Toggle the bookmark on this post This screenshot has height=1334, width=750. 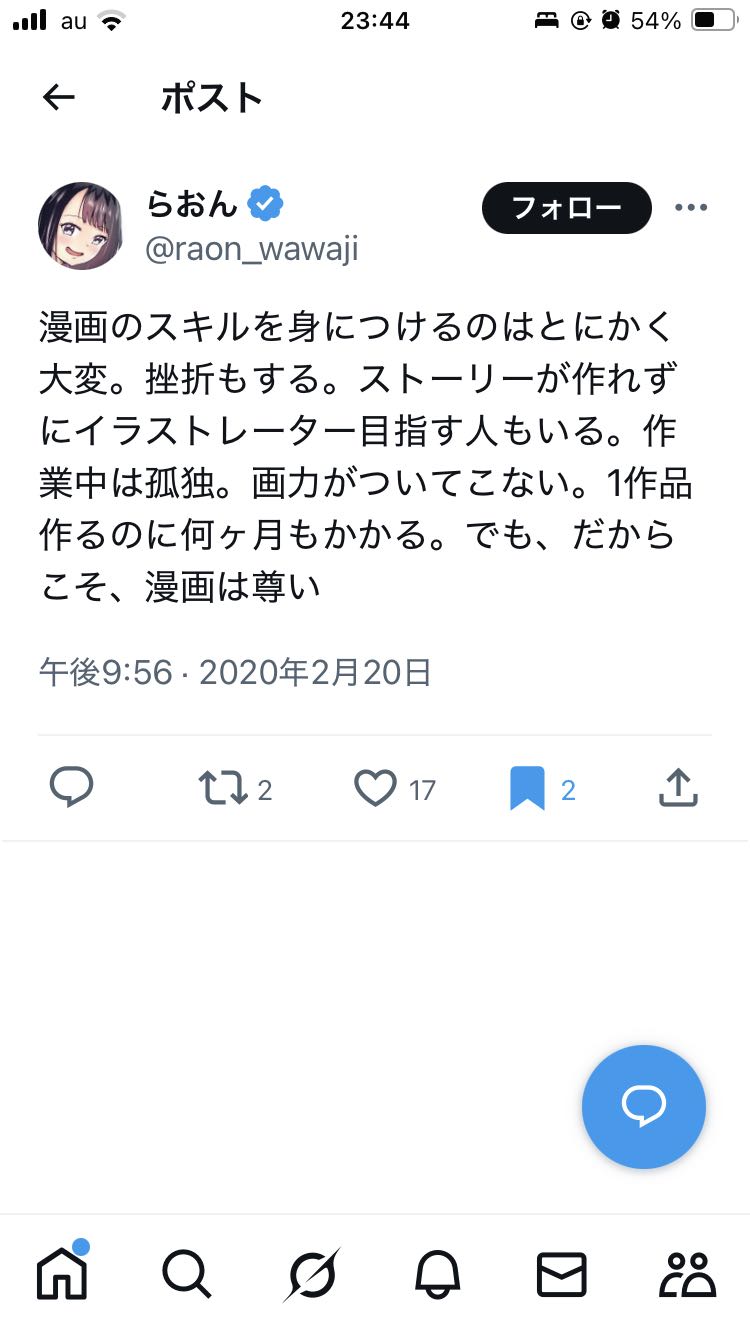pos(527,789)
